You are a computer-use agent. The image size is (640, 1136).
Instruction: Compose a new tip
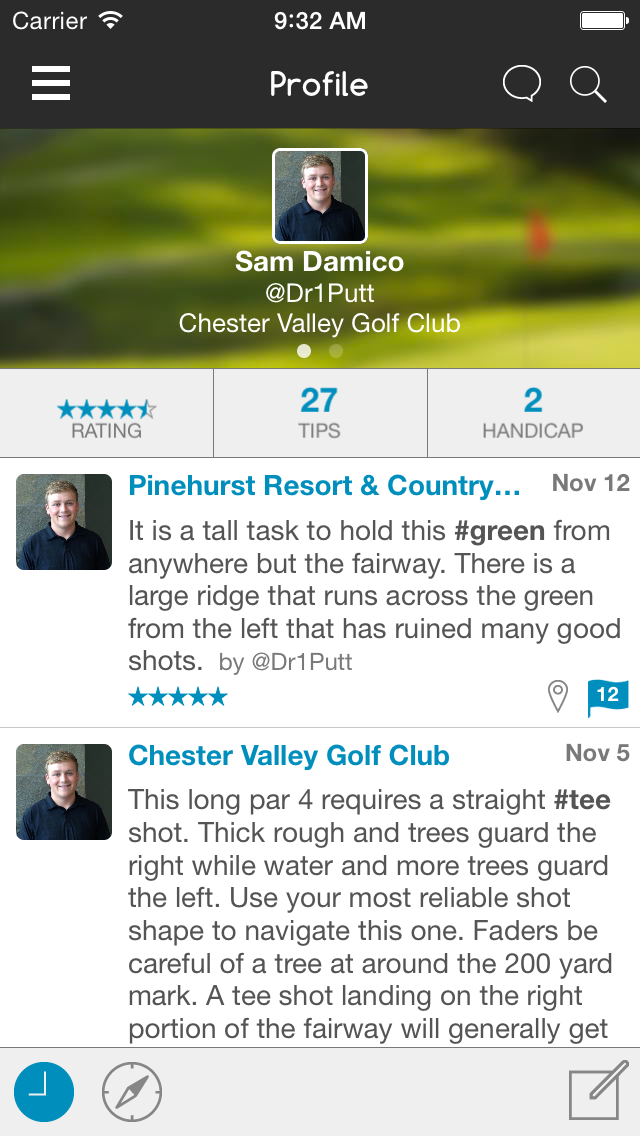point(597,1090)
